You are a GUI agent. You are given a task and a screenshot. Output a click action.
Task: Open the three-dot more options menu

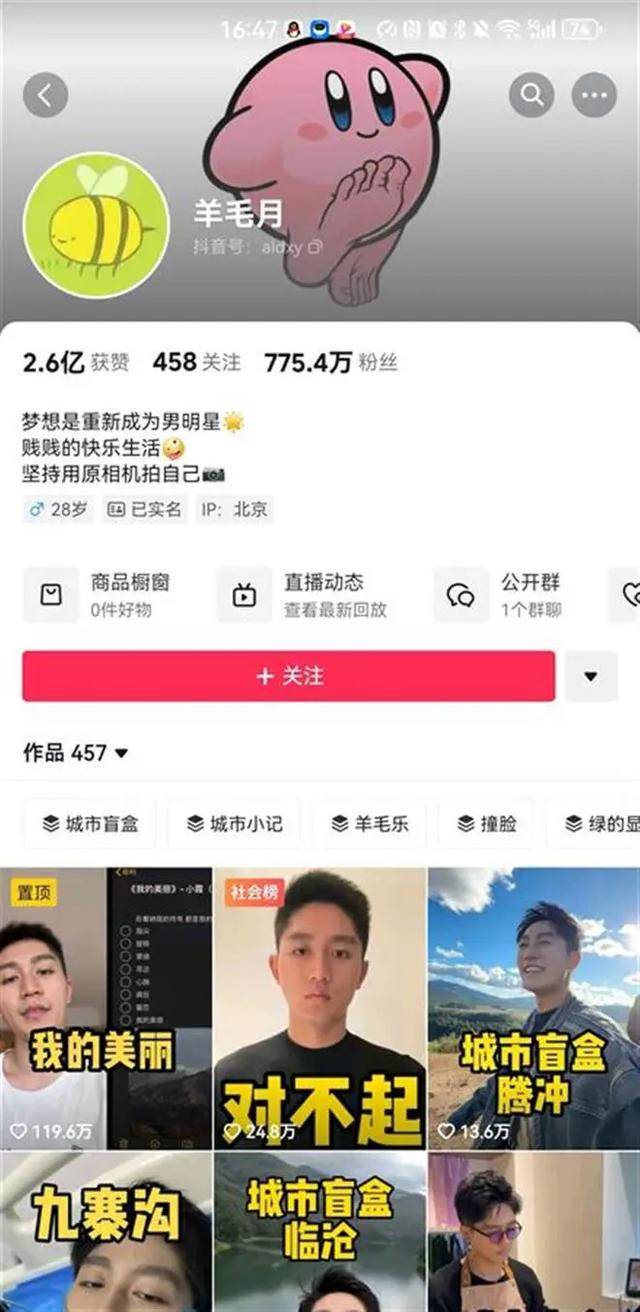(594, 96)
